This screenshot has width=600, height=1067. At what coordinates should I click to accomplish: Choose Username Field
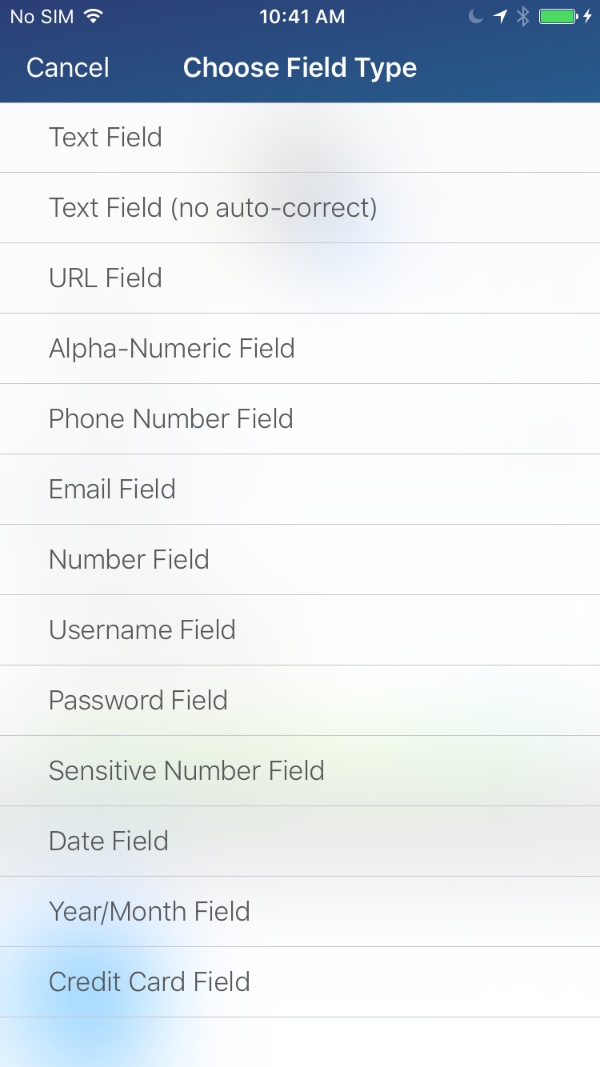click(x=300, y=630)
